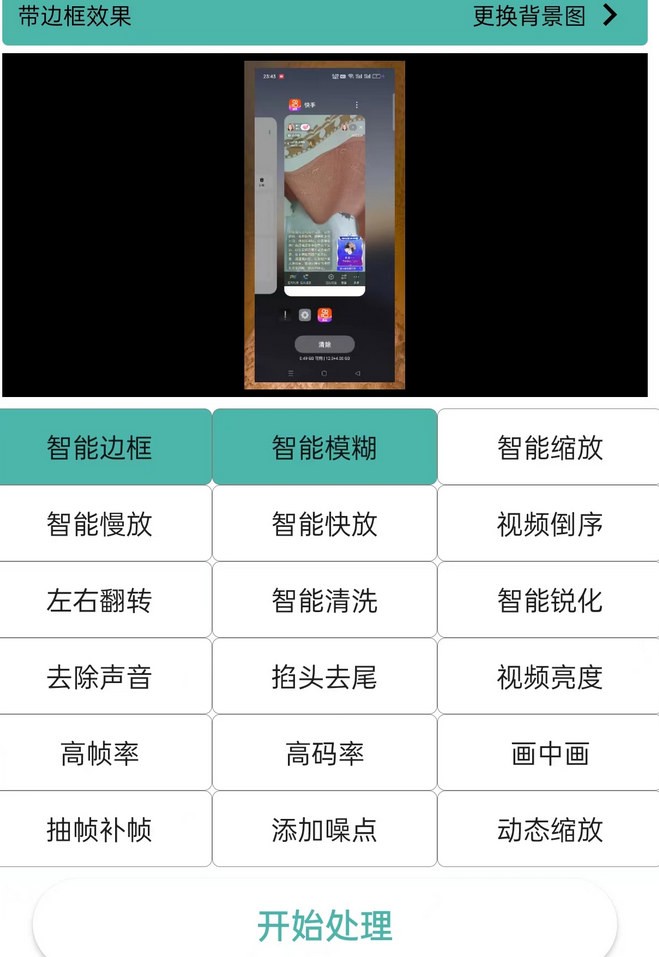
Task: Tap the 抽帧补帧 option
Action: [100, 829]
